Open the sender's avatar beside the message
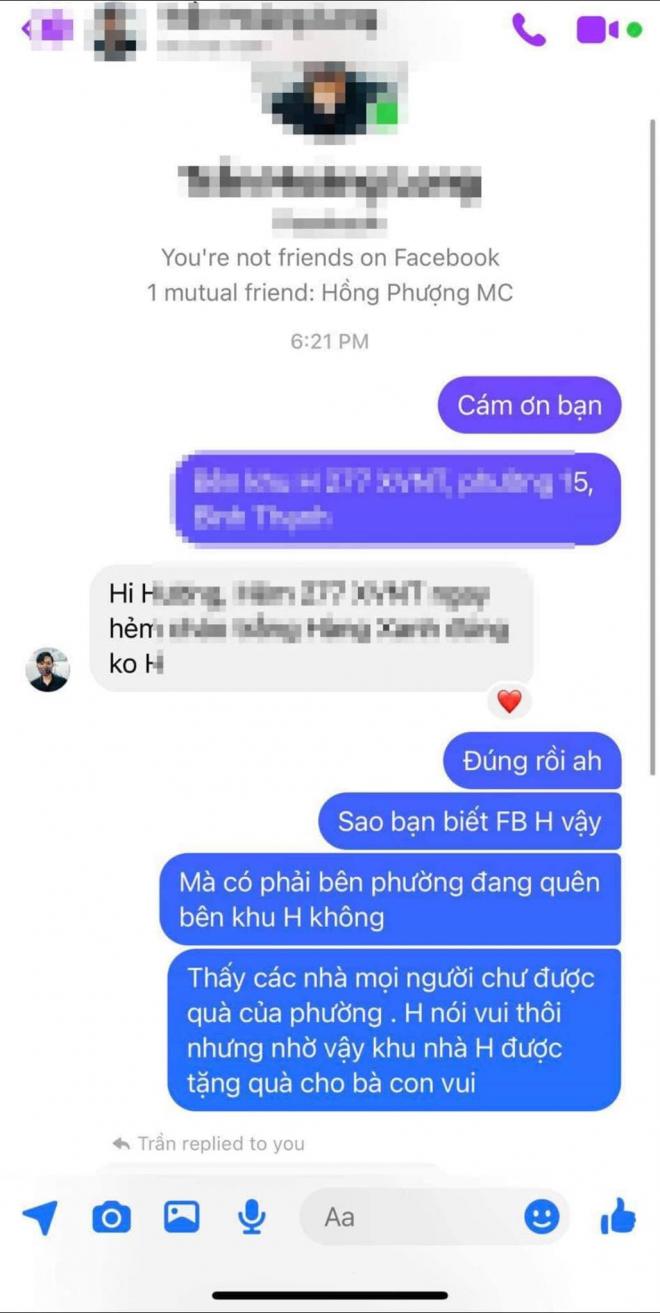This screenshot has width=660, height=1313. [47, 669]
